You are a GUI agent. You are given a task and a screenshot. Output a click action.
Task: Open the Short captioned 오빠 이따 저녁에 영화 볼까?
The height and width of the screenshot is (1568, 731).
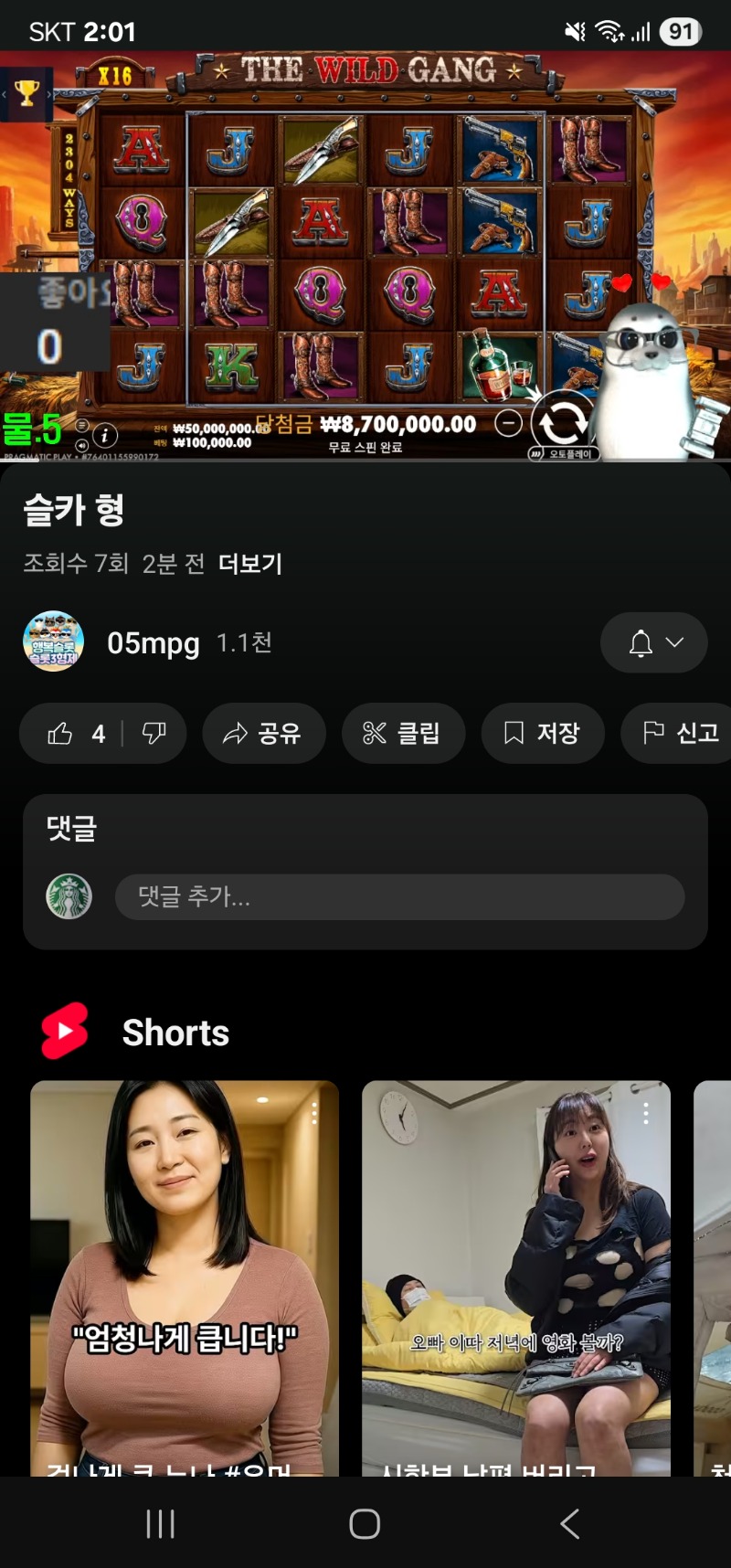516,1279
